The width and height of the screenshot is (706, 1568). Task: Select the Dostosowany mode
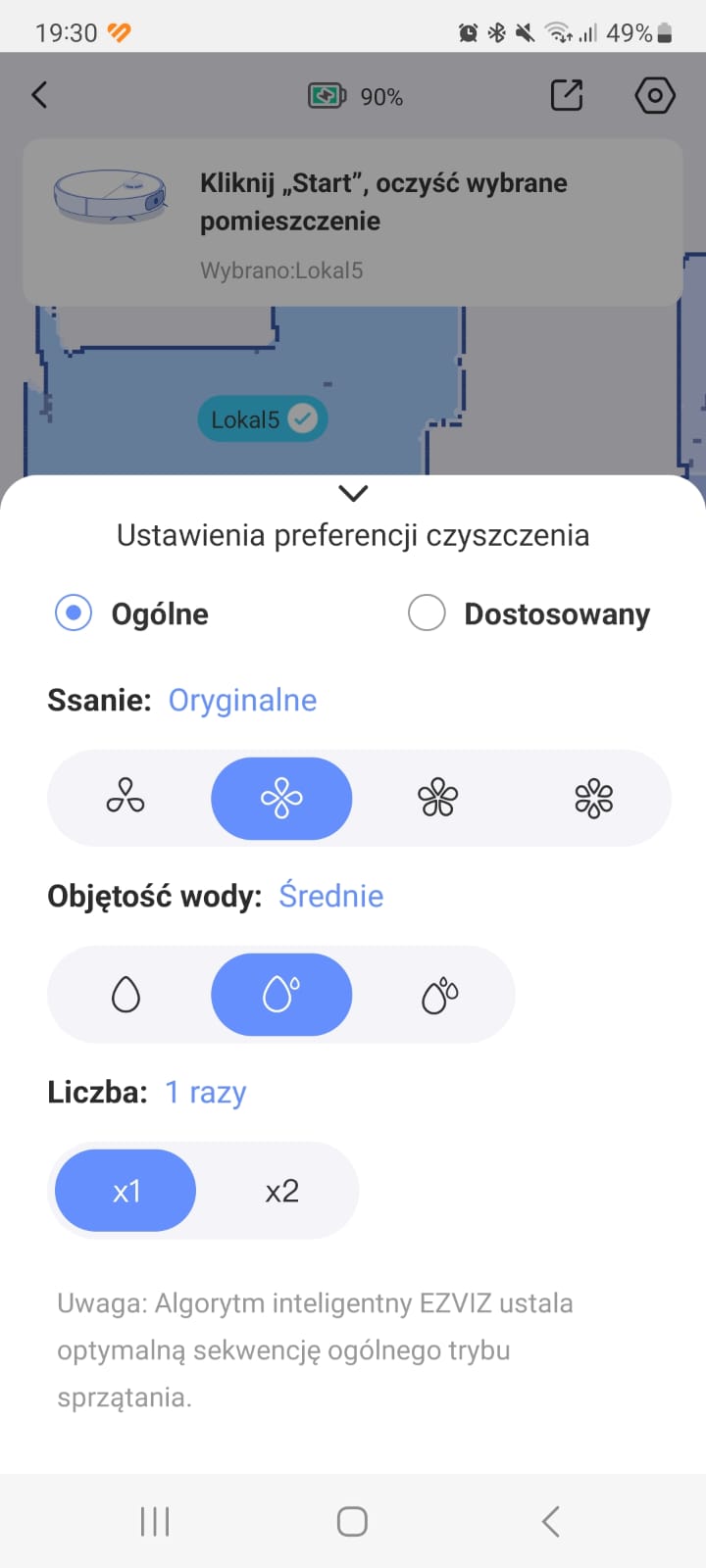click(427, 613)
